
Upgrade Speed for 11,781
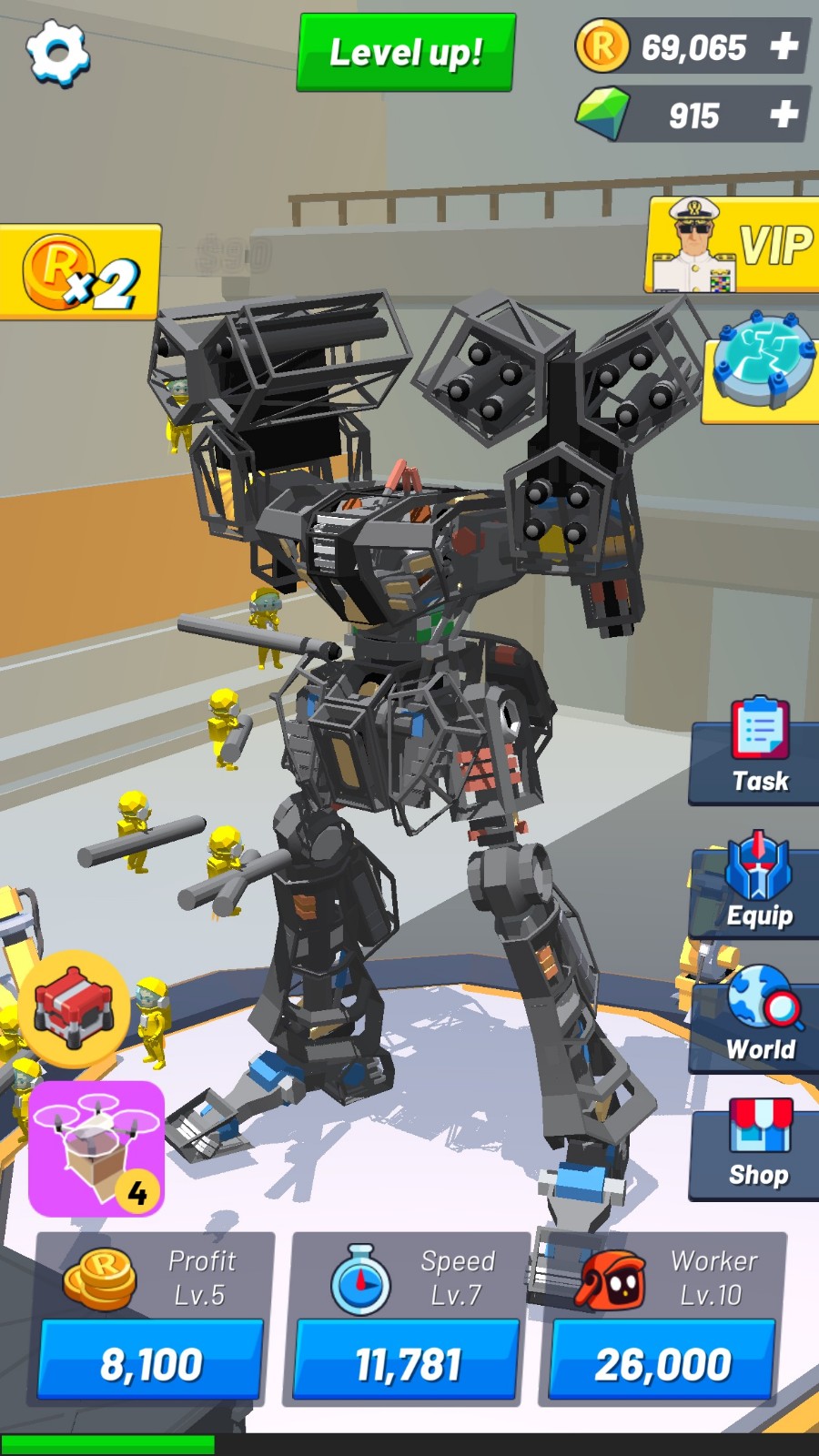coord(407,1363)
